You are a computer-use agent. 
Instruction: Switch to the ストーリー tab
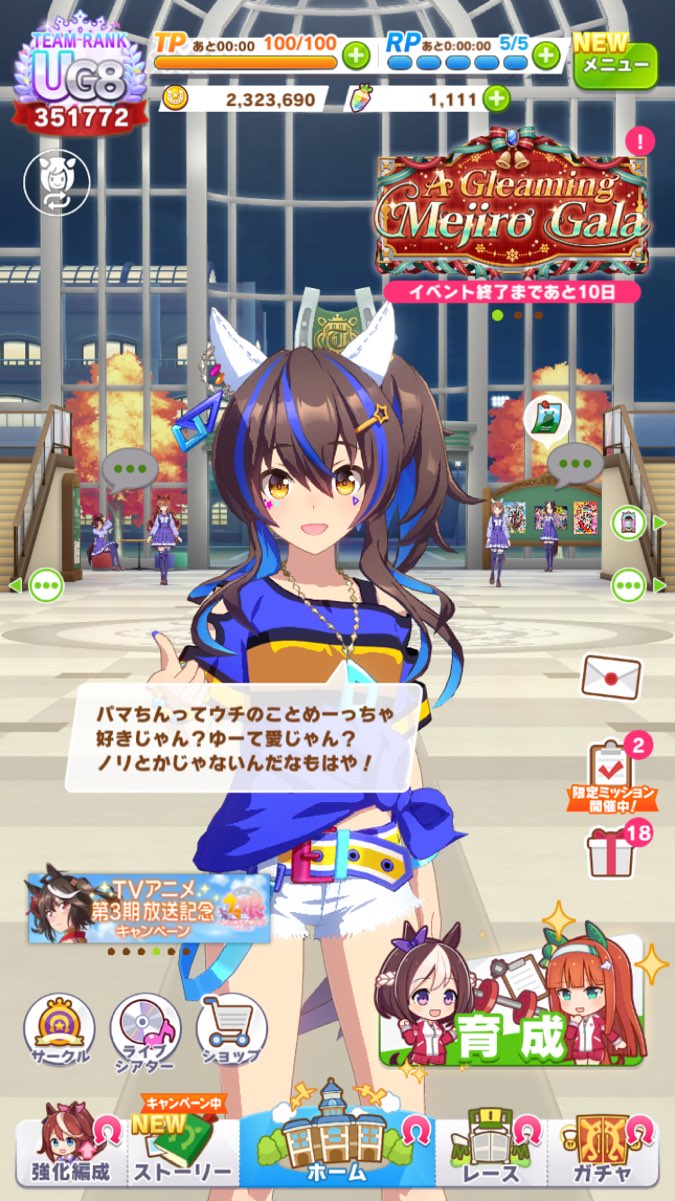tap(185, 1151)
